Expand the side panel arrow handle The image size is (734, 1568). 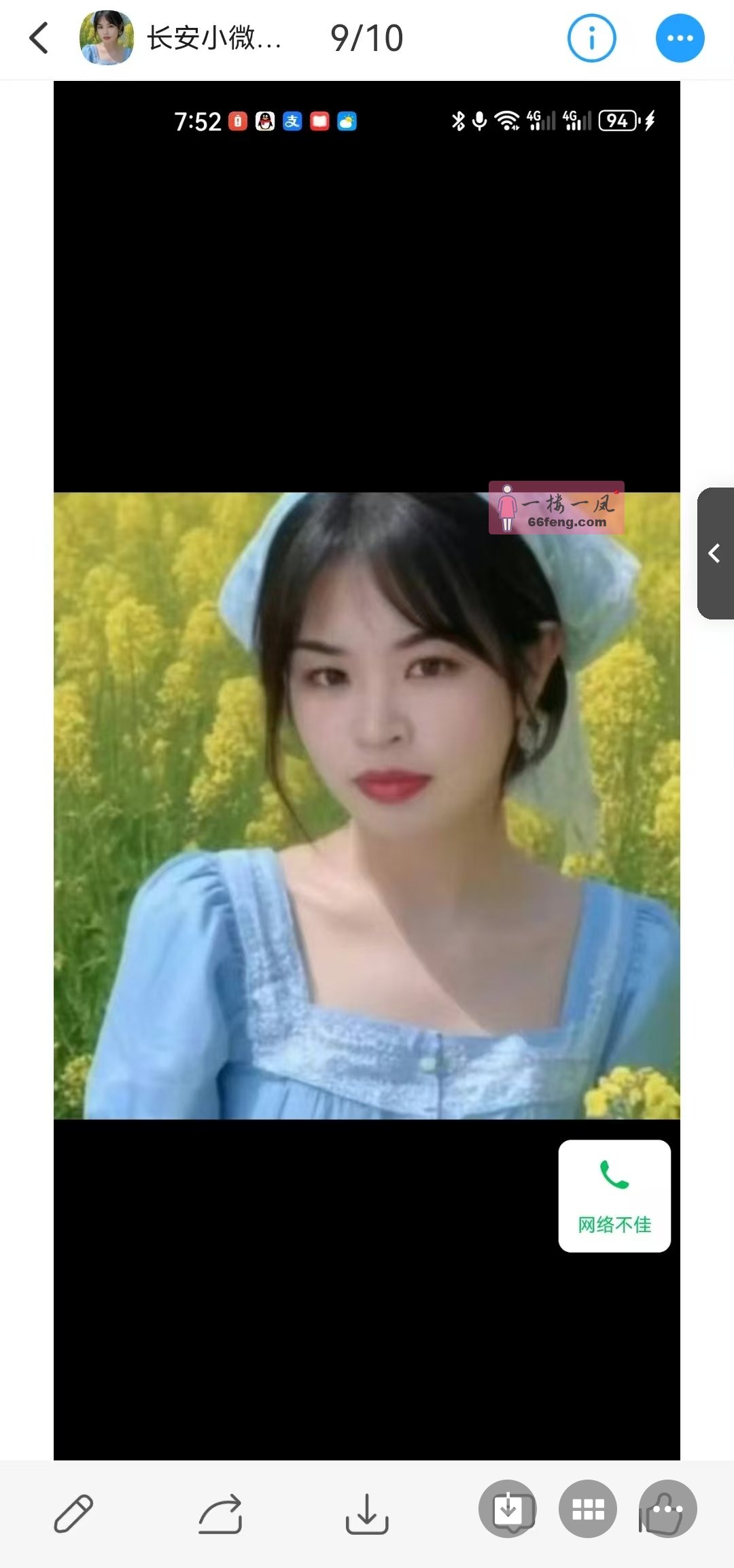(714, 553)
